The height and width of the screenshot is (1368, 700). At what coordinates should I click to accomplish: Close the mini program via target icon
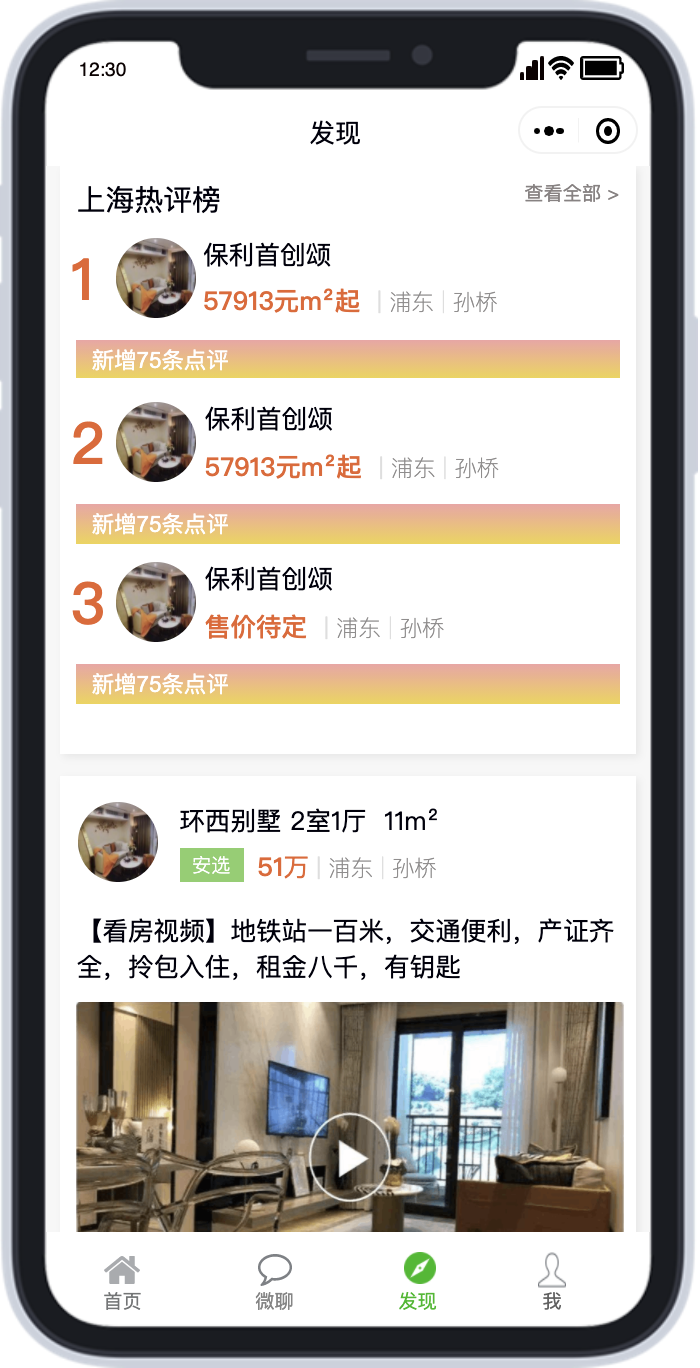tap(607, 131)
